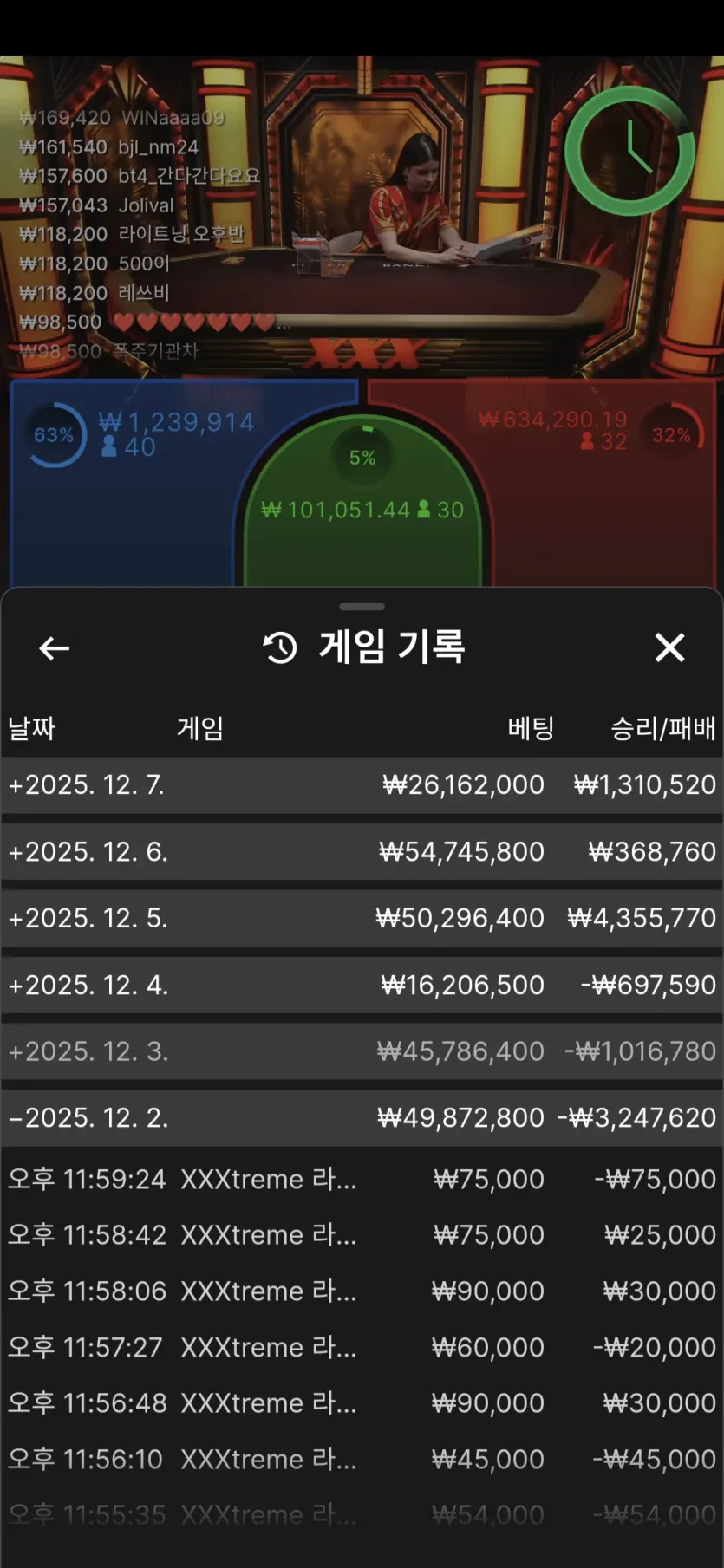Open the 오후 11:56:48 XXXtreme game record

coord(362,1403)
